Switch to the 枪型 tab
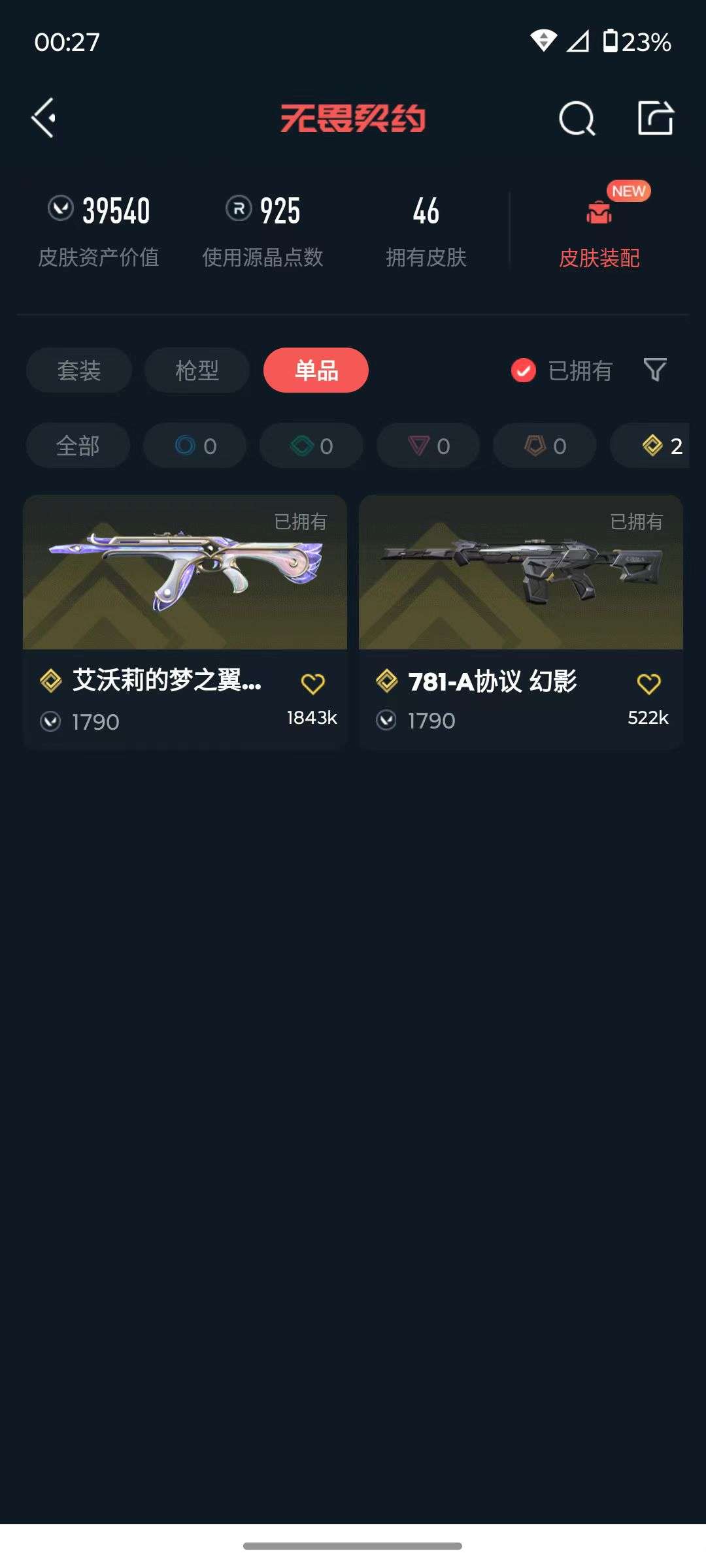The height and width of the screenshot is (1568, 706). pyautogui.click(x=196, y=370)
